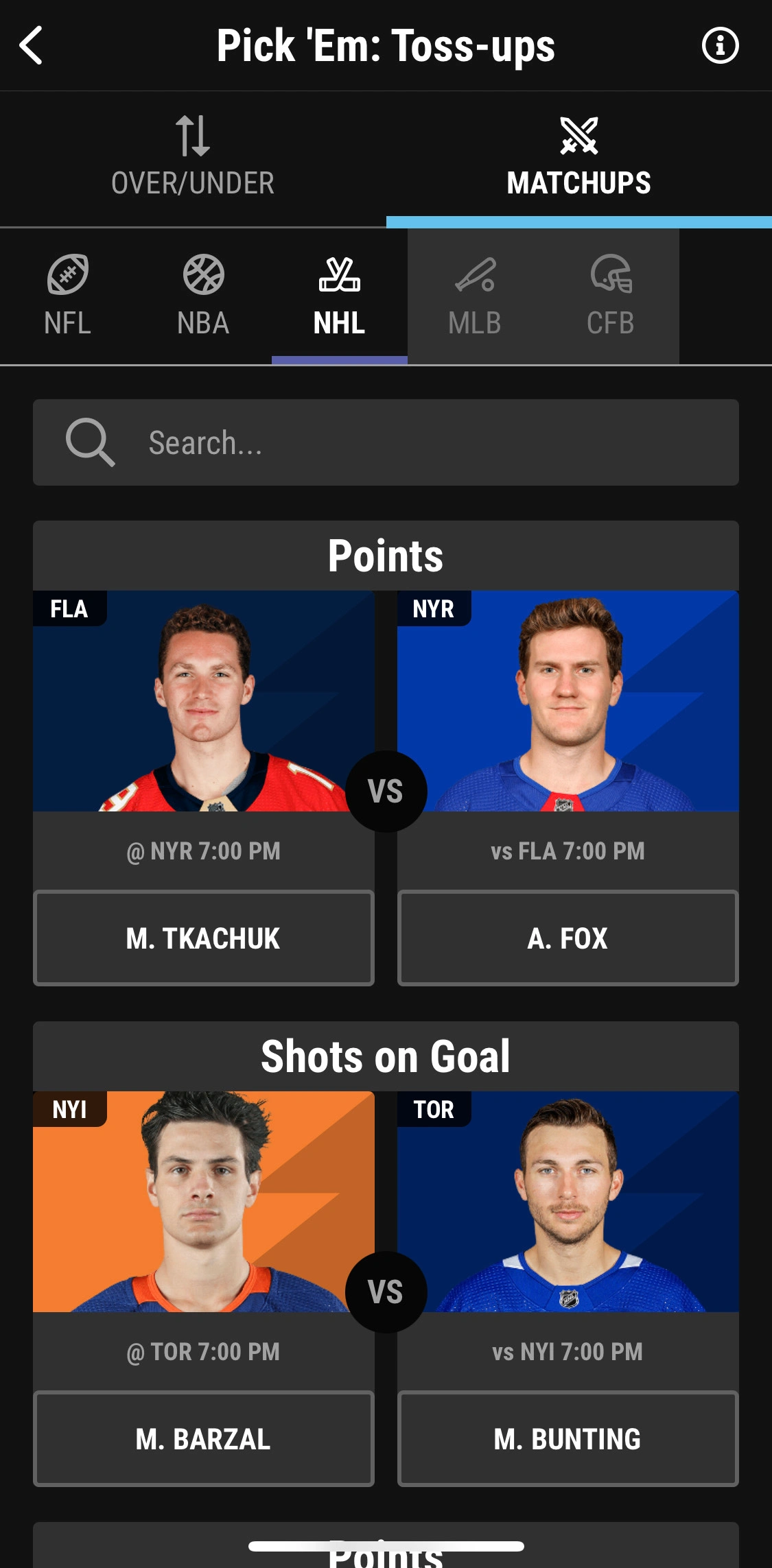This screenshot has width=772, height=1568.
Task: Open the CFB league tab
Action: 610,296
